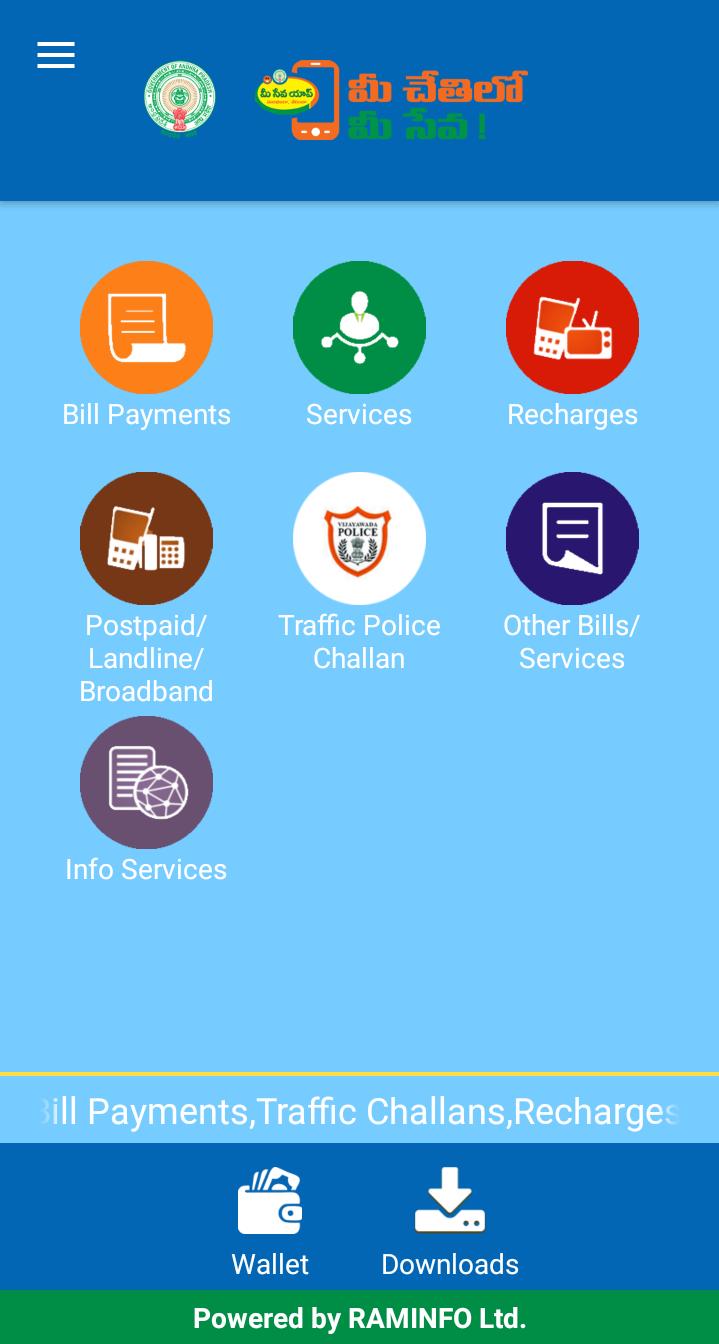Image resolution: width=719 pixels, height=1344 pixels.
Task: Open the Wallet
Action: (x=270, y=1221)
